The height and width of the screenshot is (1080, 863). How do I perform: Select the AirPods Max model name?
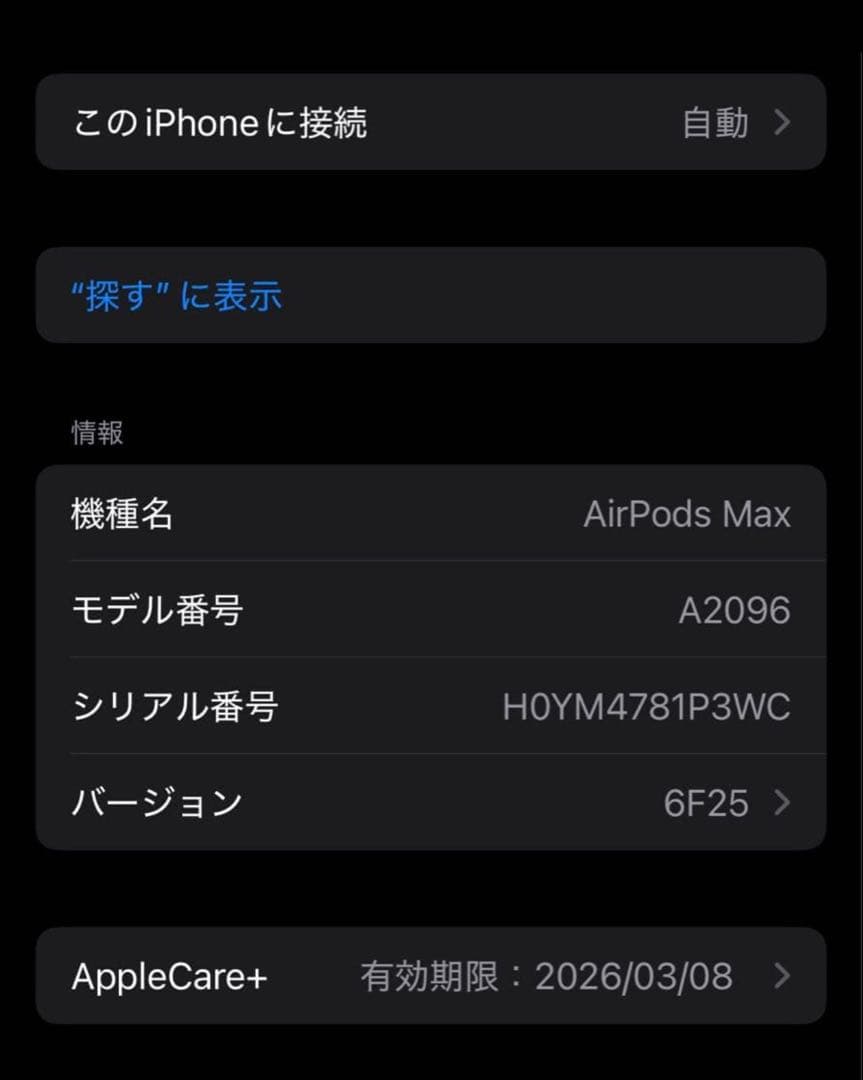[x=688, y=513]
